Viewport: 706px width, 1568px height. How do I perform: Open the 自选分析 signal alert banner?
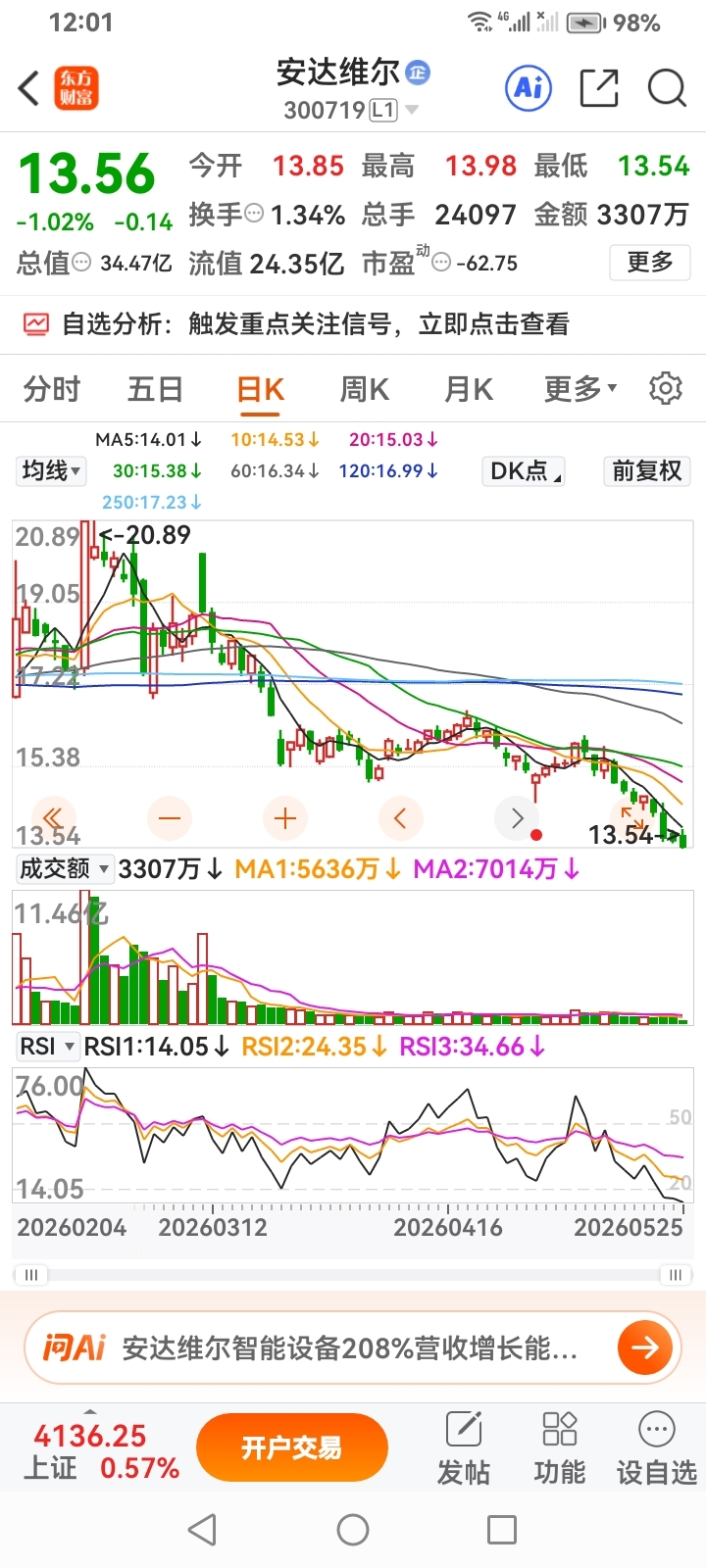(353, 324)
